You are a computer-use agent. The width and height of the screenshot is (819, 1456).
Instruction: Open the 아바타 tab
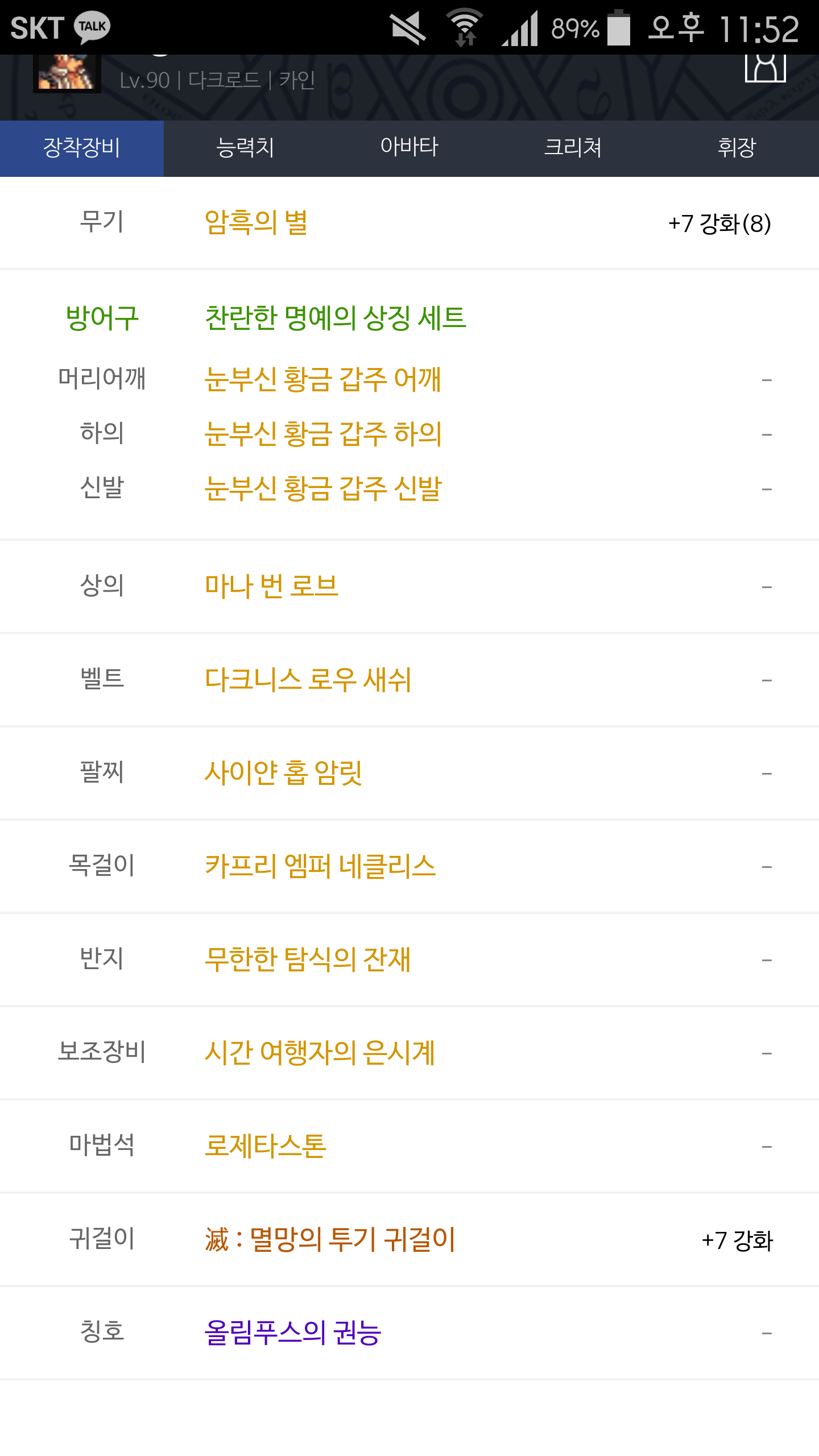(409, 148)
